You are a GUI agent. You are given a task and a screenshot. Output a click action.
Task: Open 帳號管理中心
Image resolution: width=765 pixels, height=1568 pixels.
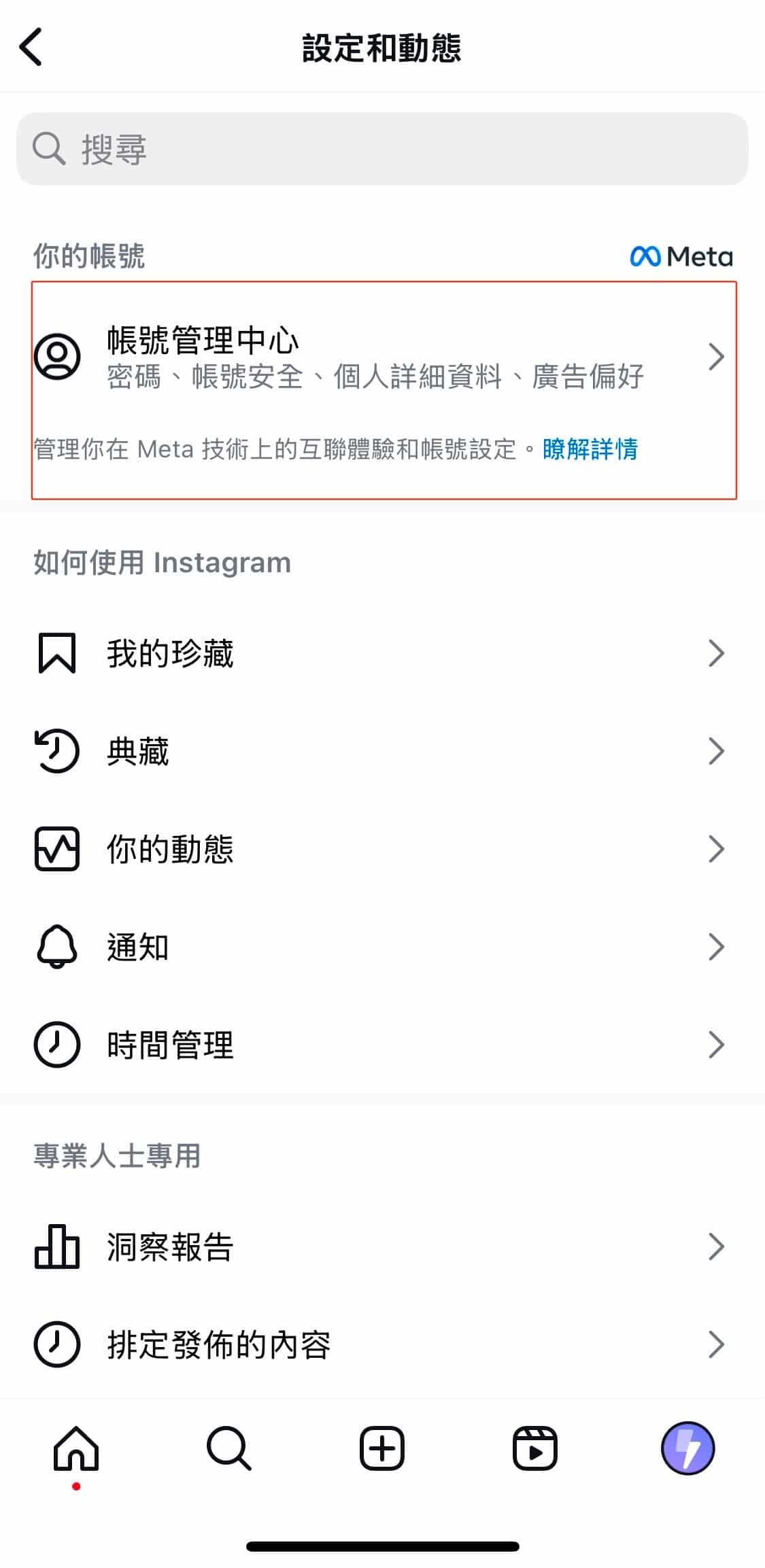coord(382,357)
